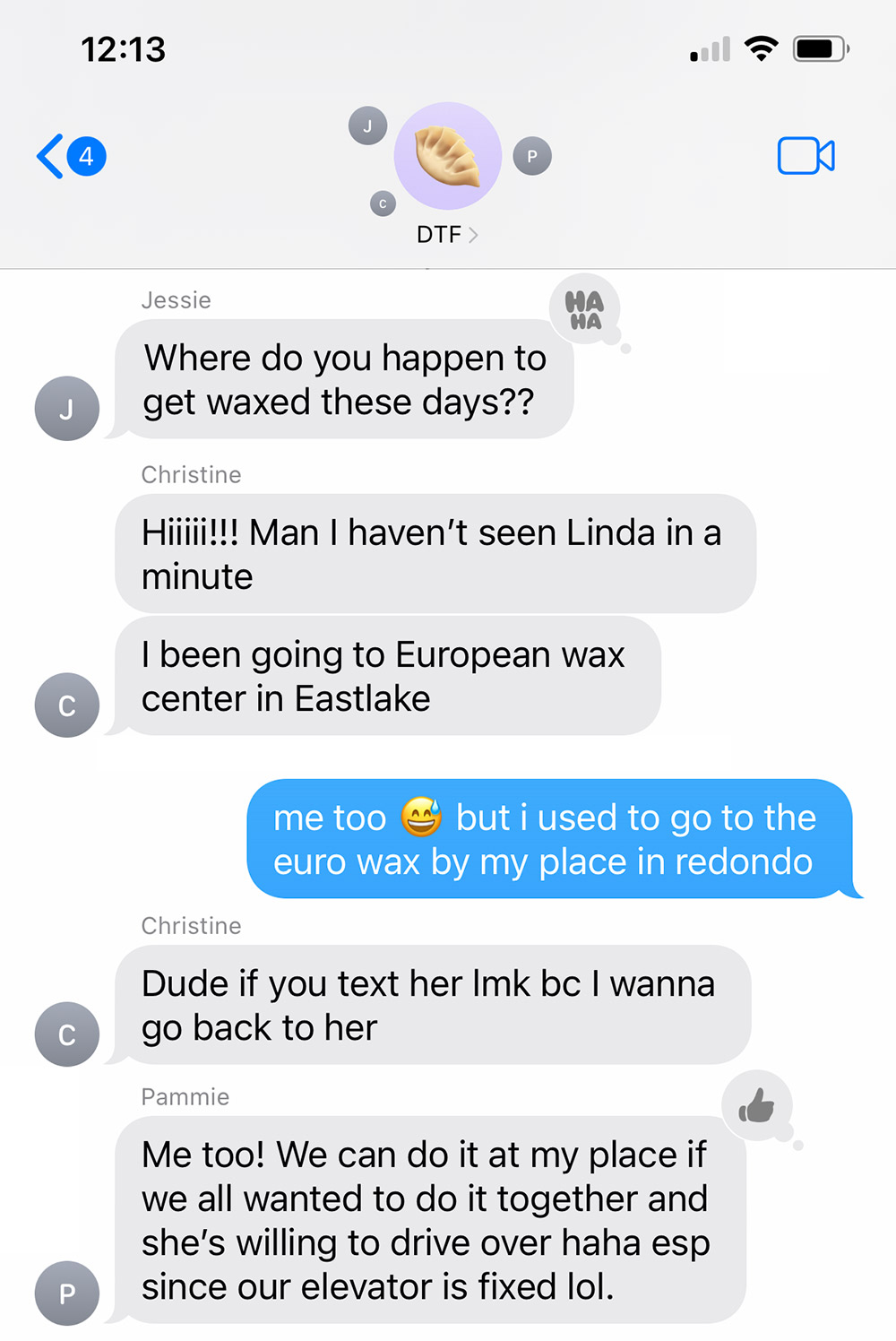The image size is (896, 1341).
Task: View the Ha Ha reaction on Jessie's message
Action: coord(584,310)
